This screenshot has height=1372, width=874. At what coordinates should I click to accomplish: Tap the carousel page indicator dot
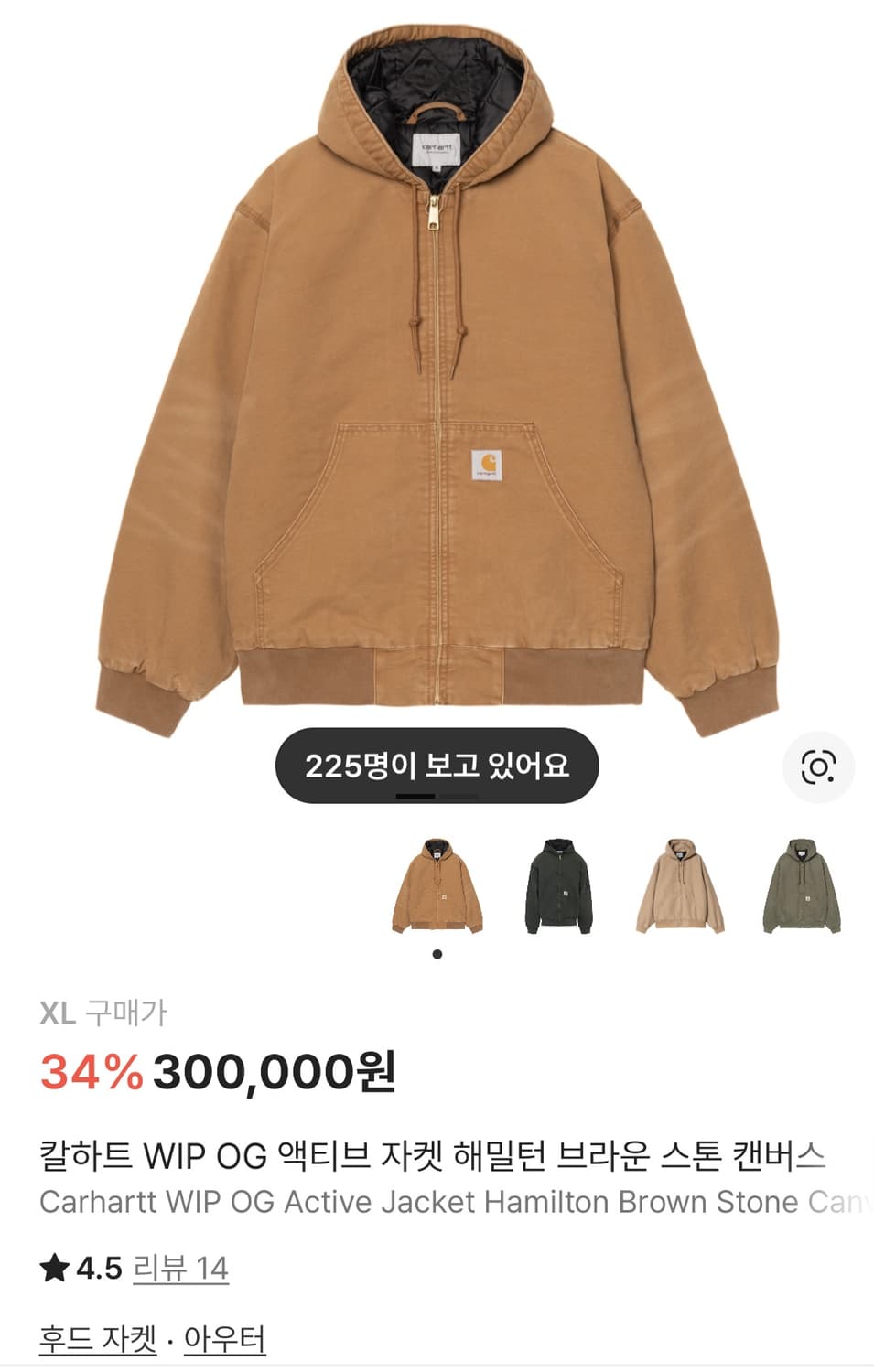[x=437, y=953]
